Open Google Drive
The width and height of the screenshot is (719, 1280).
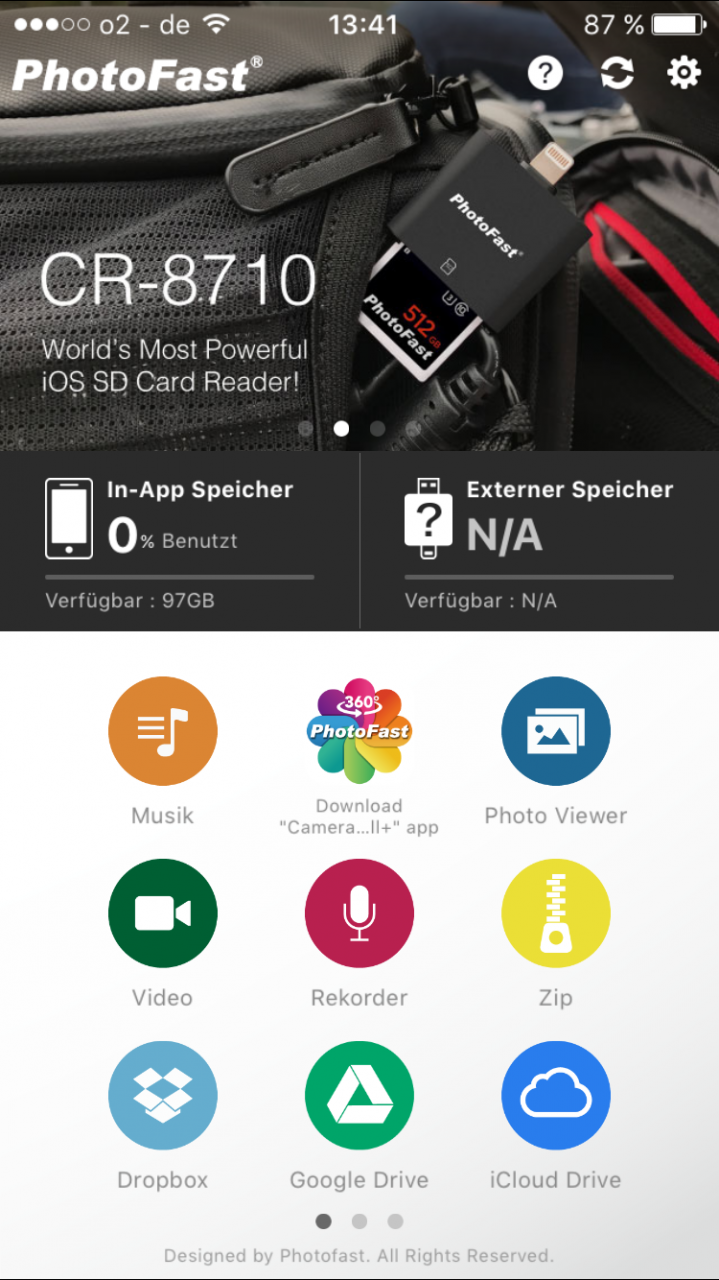(359, 1095)
